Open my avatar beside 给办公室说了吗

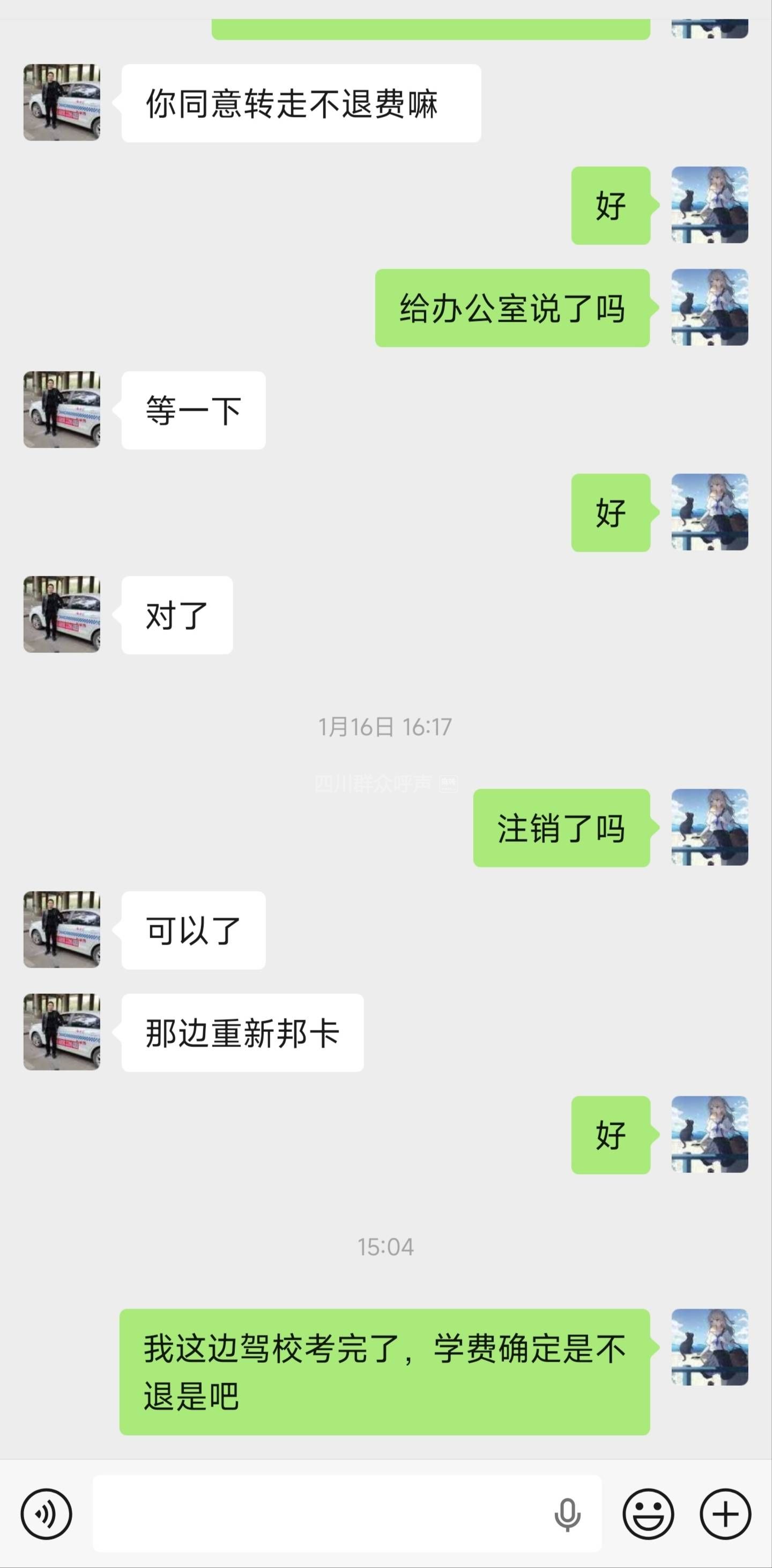tap(709, 307)
